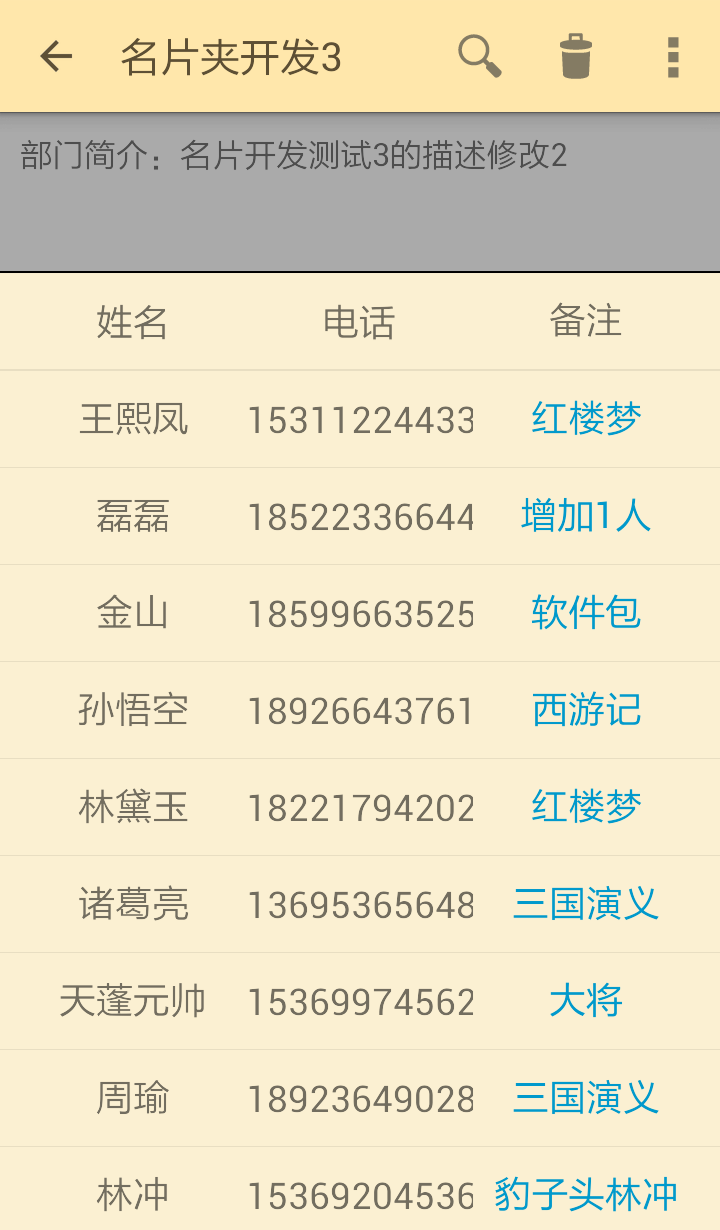Screen dimensions: 720x1230
Task: Go back using the arrow icon
Action: click(x=56, y=57)
